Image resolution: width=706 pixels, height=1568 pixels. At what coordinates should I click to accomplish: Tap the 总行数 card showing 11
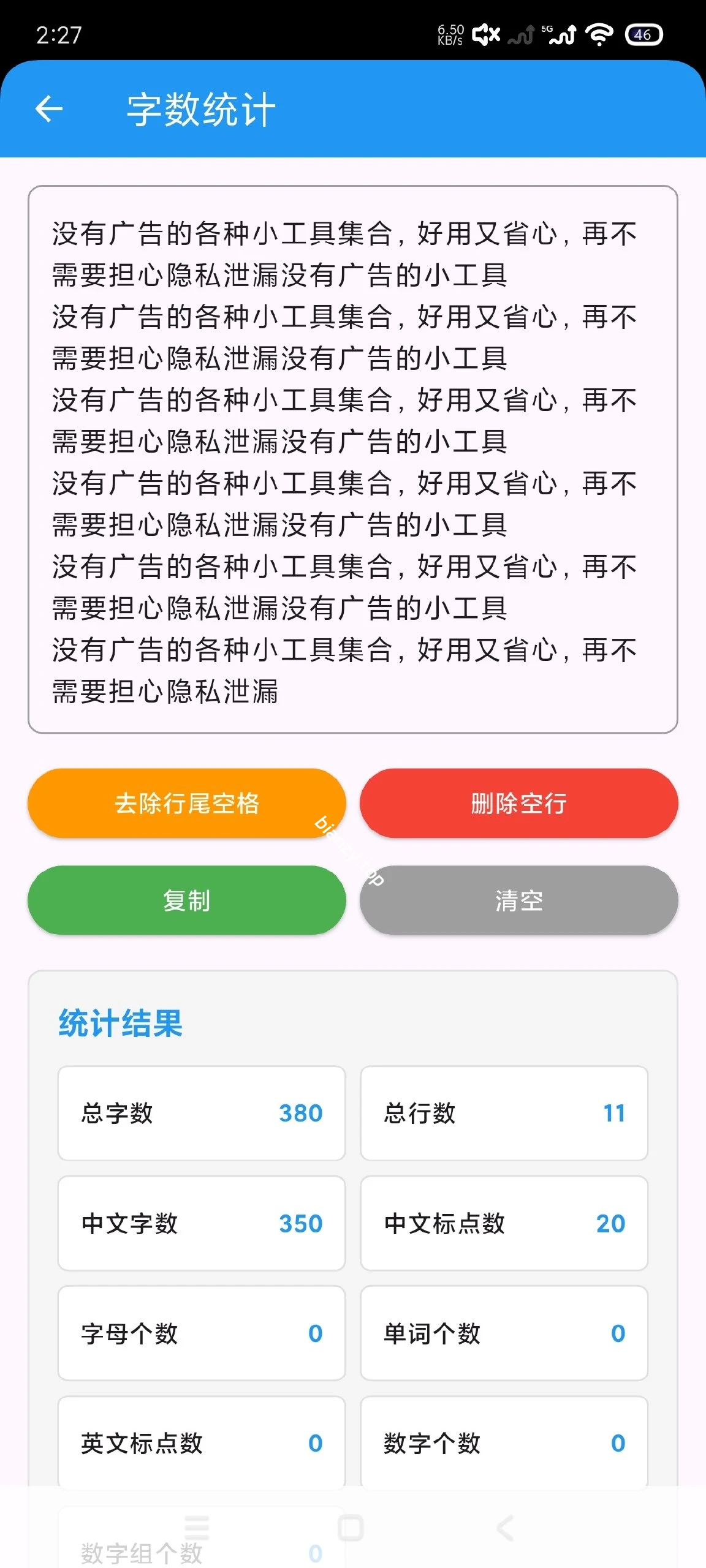[504, 1114]
